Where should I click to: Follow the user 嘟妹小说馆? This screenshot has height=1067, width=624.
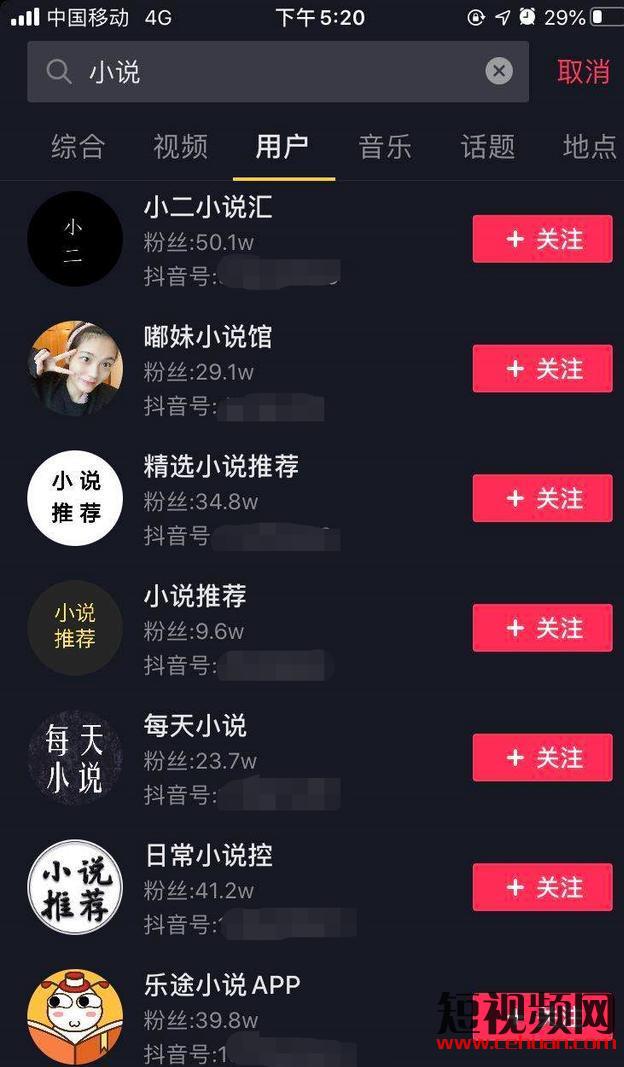542,369
